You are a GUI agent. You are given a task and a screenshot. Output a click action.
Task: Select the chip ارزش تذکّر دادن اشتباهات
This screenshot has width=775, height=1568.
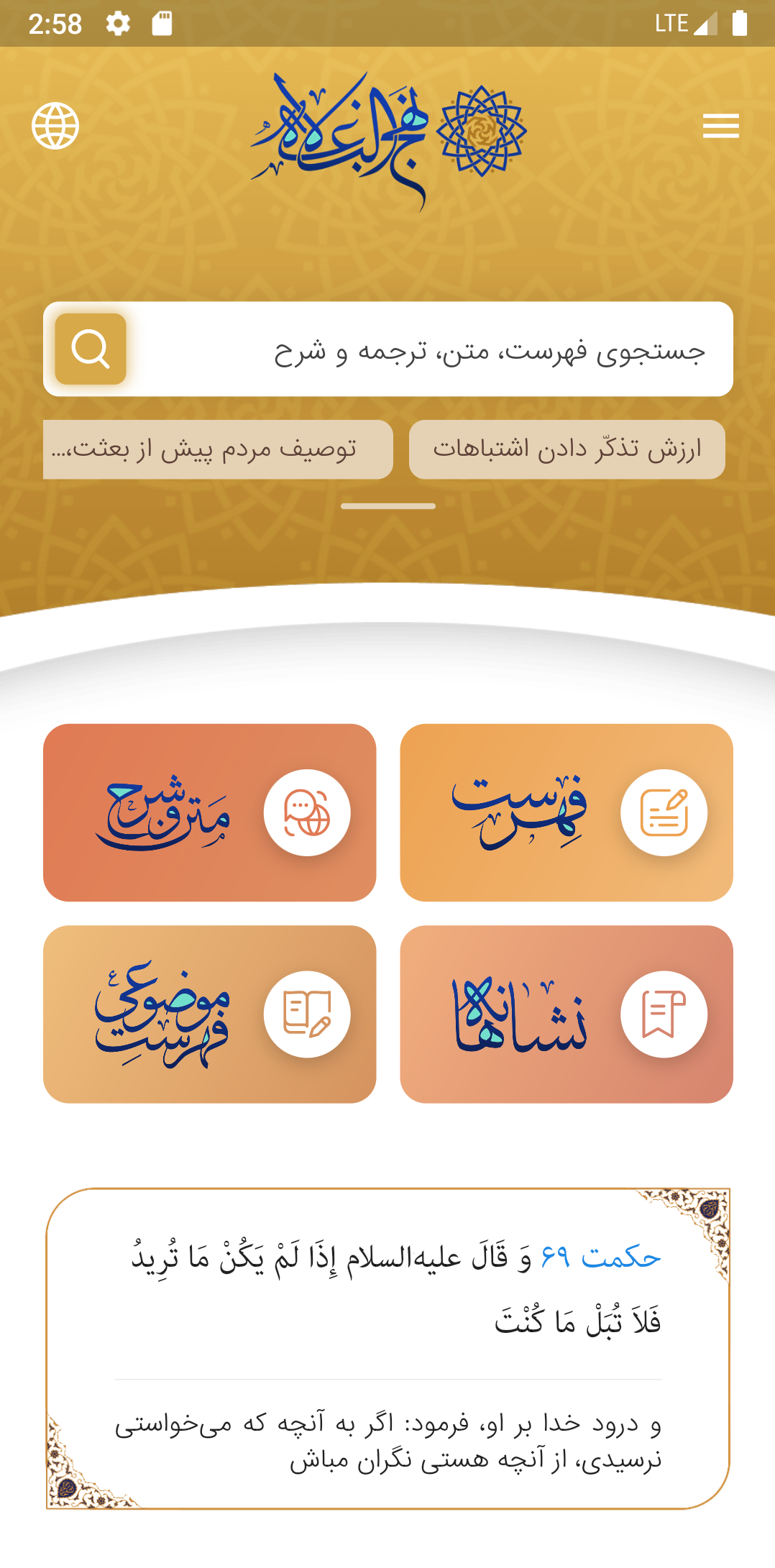(x=567, y=449)
